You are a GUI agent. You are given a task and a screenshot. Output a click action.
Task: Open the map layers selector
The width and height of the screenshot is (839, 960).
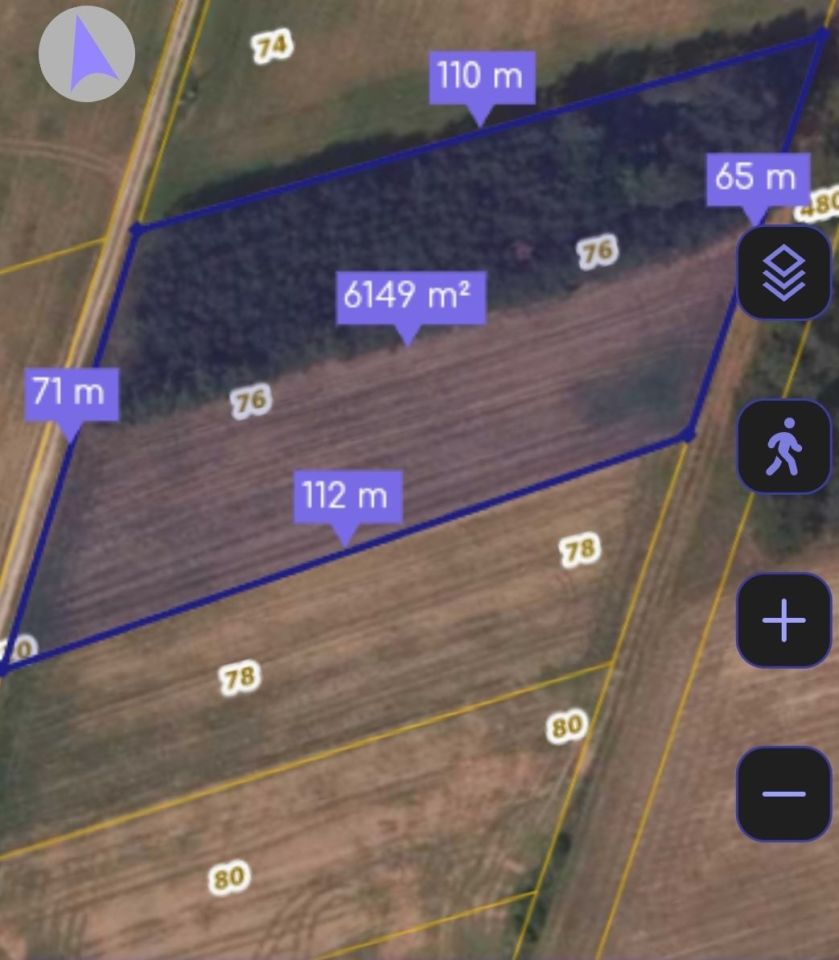click(784, 274)
